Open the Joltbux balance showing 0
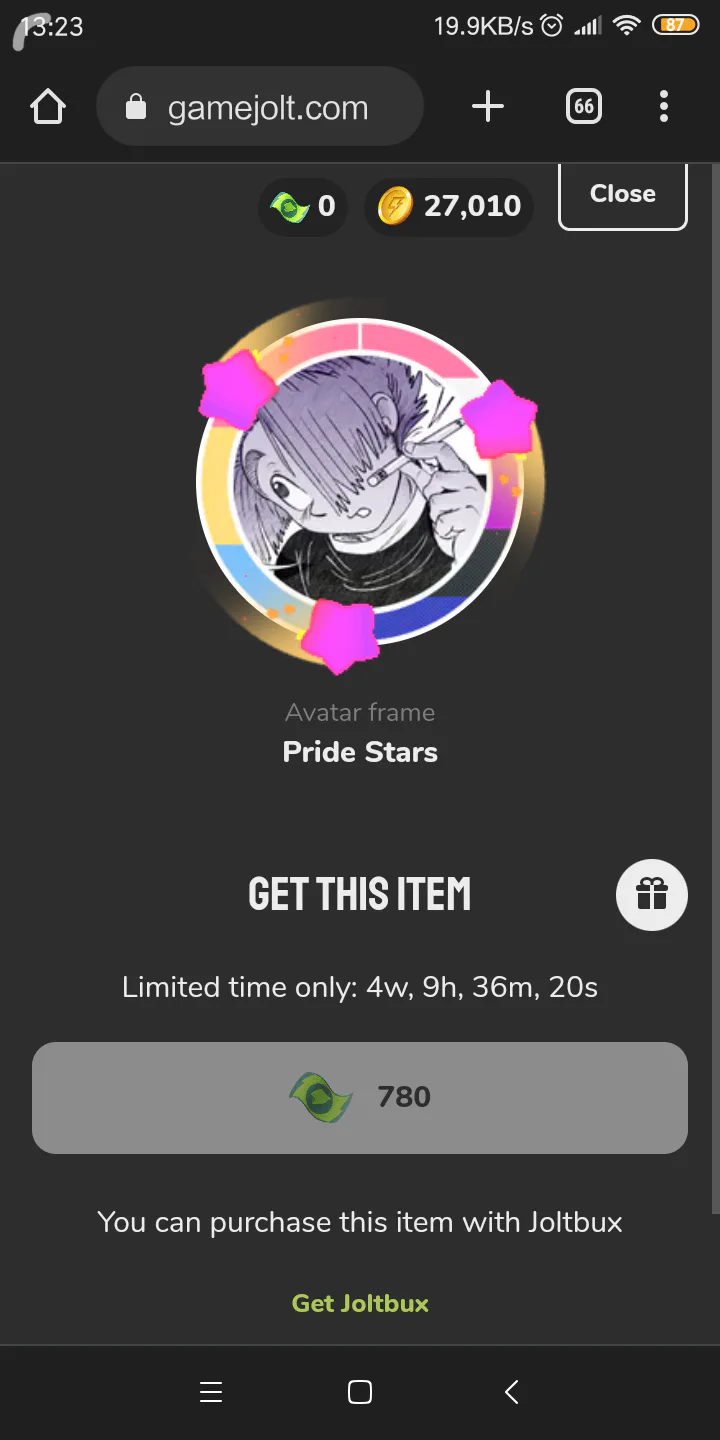The width and height of the screenshot is (720, 1440). pos(303,207)
